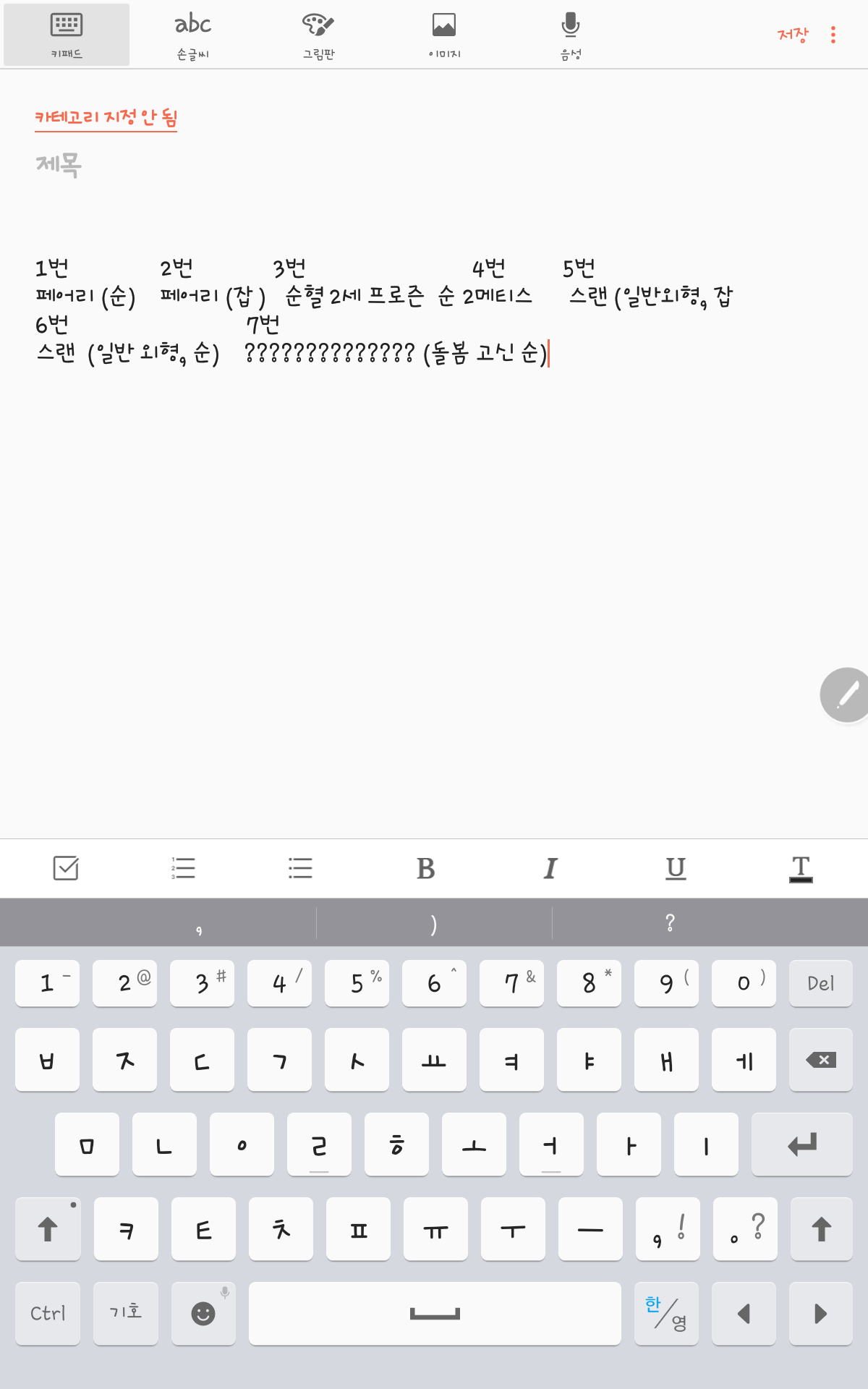Toggle the 한/영 language key

(x=666, y=1314)
